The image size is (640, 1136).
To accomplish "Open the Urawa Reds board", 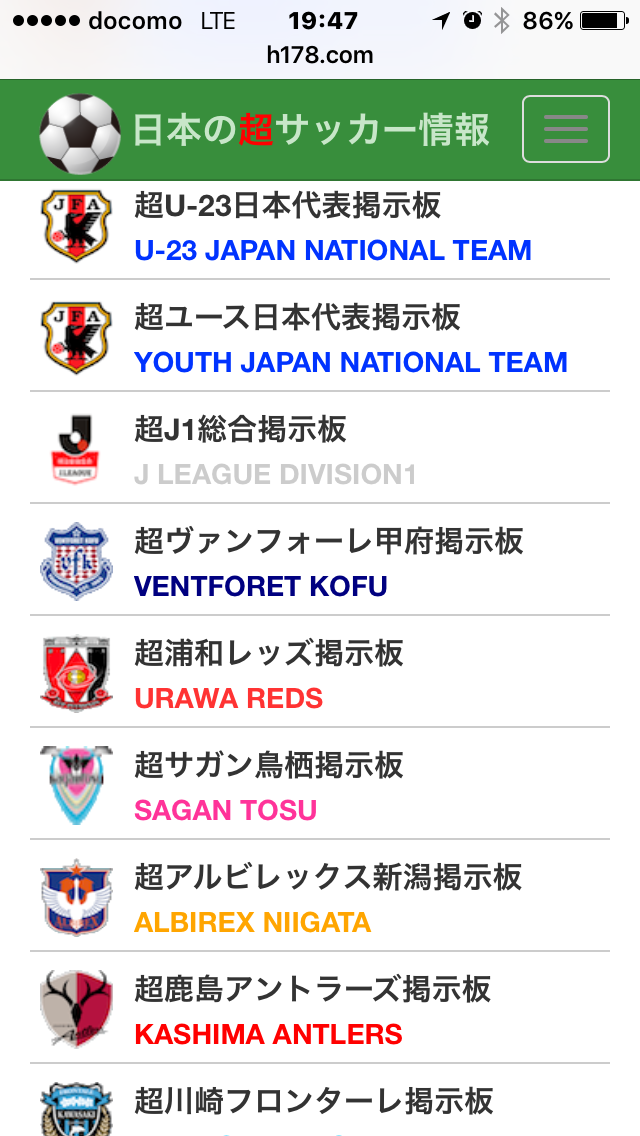I will [x=320, y=672].
